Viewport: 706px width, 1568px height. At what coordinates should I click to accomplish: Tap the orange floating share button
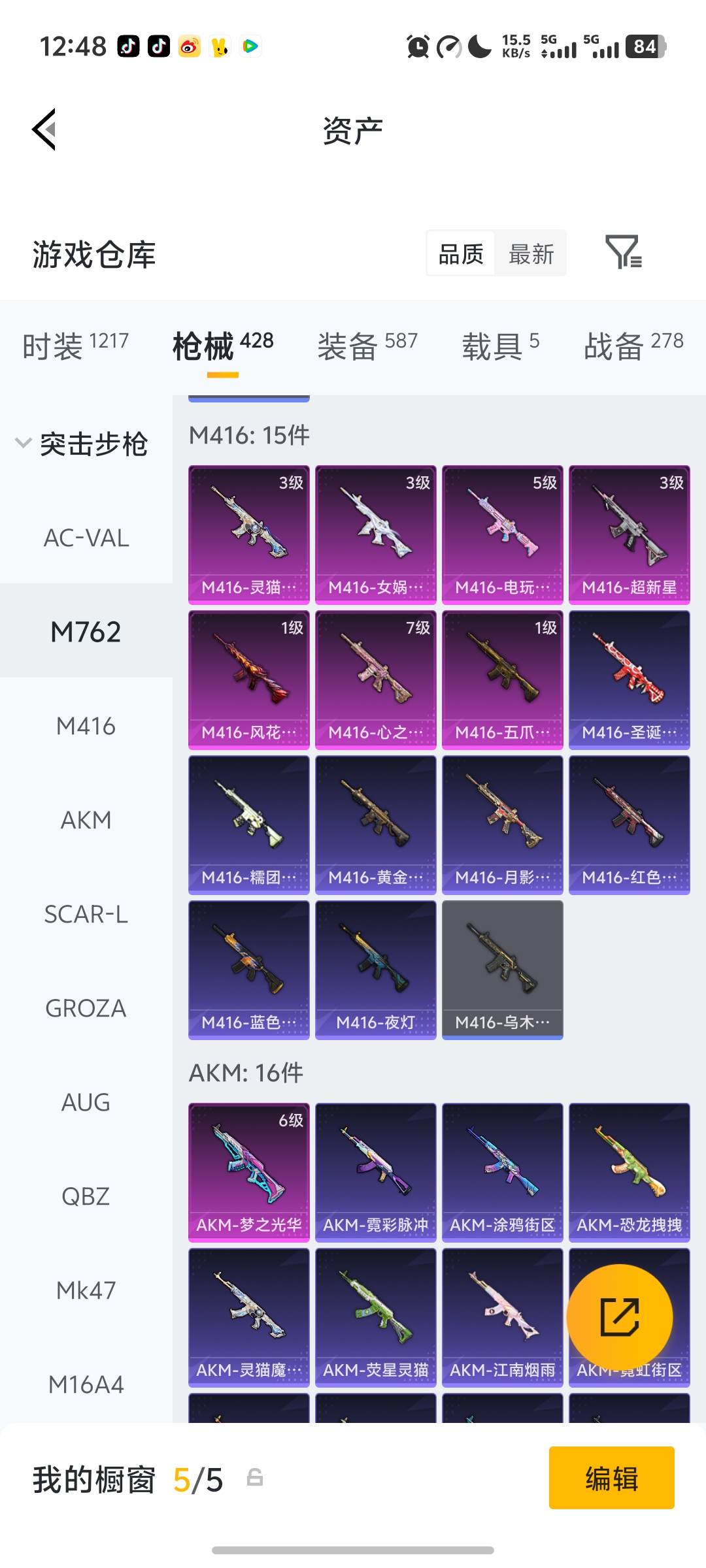[x=619, y=1317]
